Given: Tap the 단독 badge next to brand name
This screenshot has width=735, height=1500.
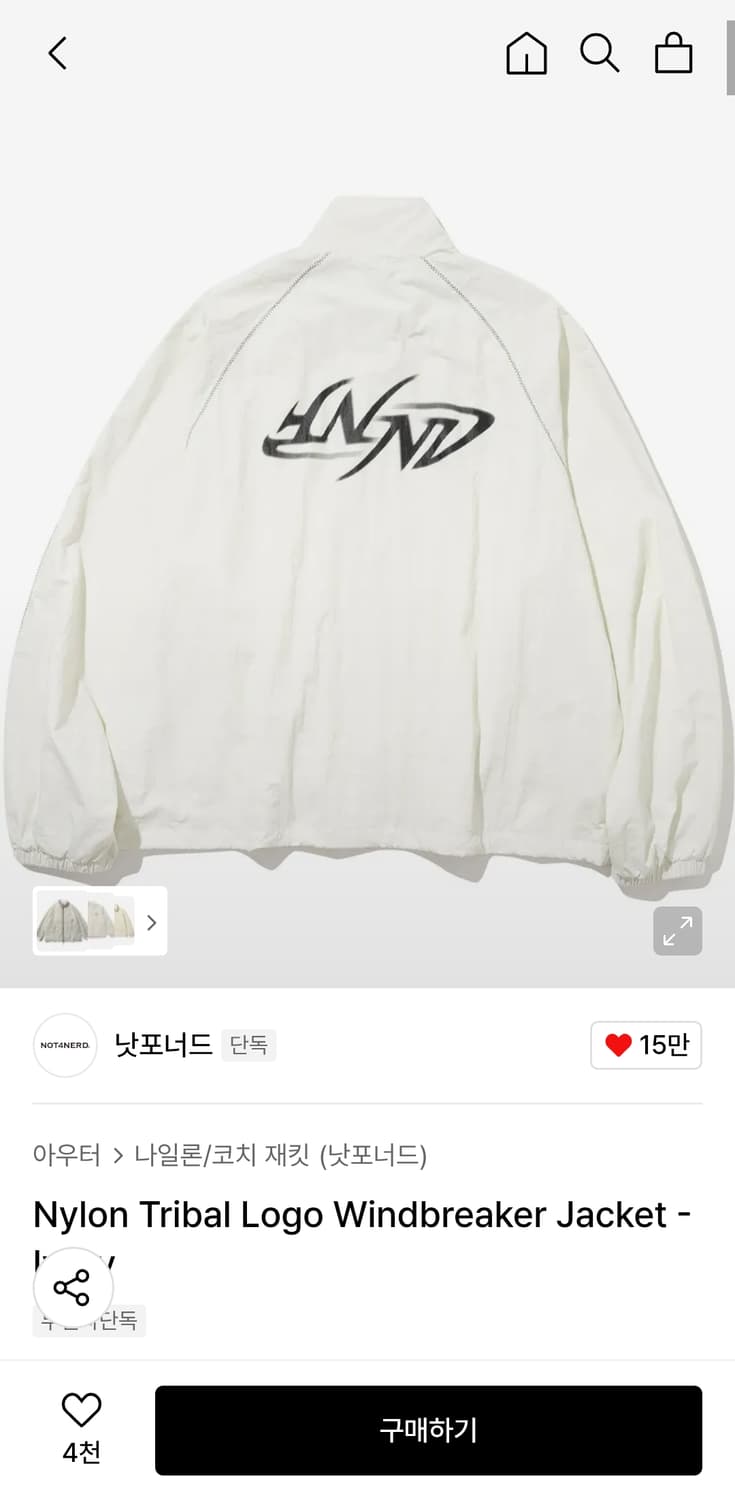Looking at the screenshot, I should [x=248, y=1045].
